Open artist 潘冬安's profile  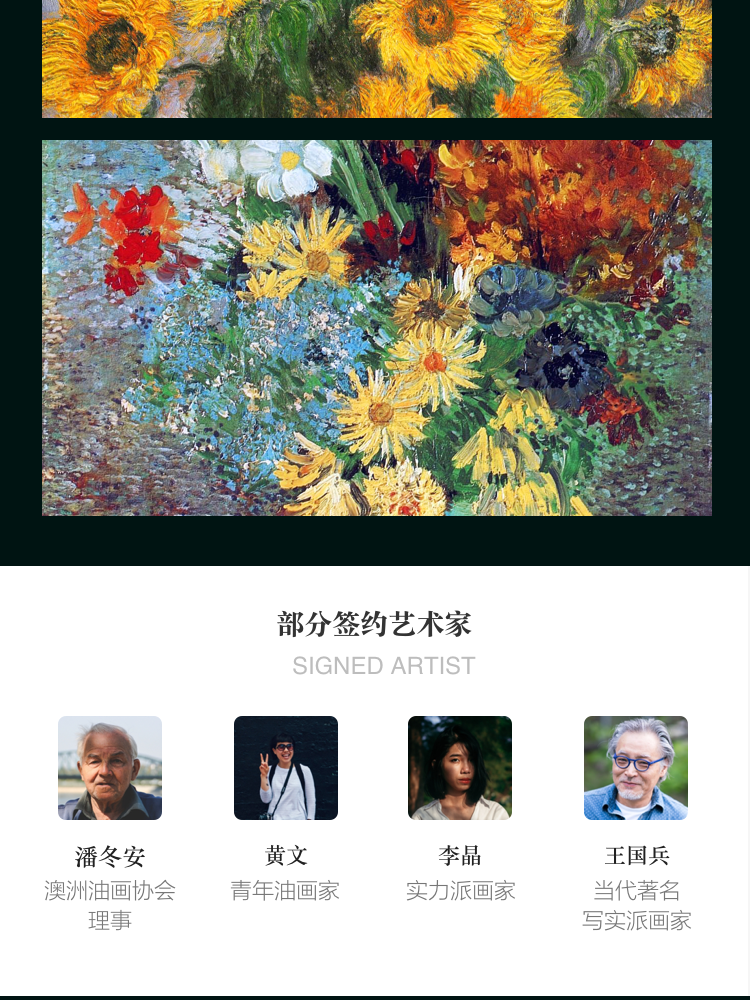(110, 768)
